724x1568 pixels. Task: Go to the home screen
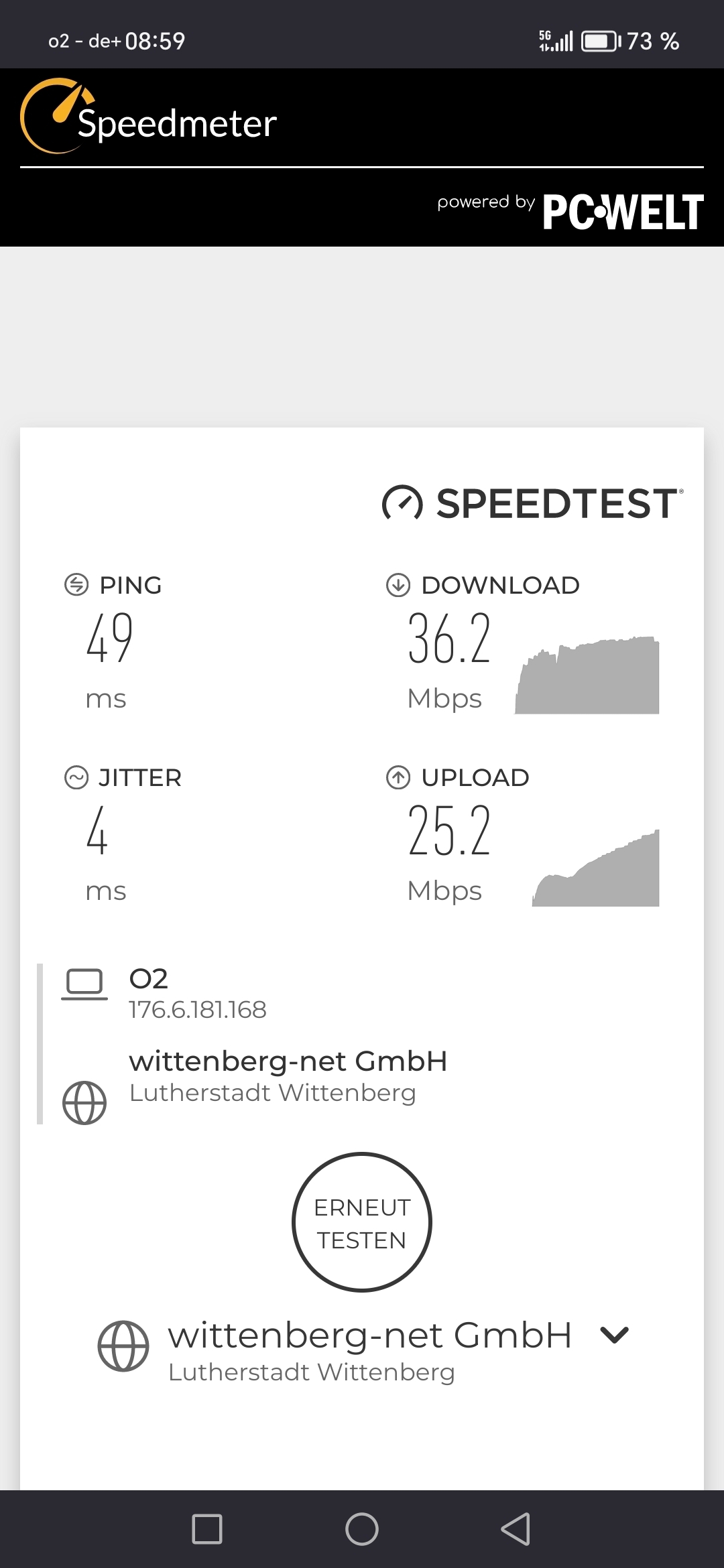pos(362,1529)
